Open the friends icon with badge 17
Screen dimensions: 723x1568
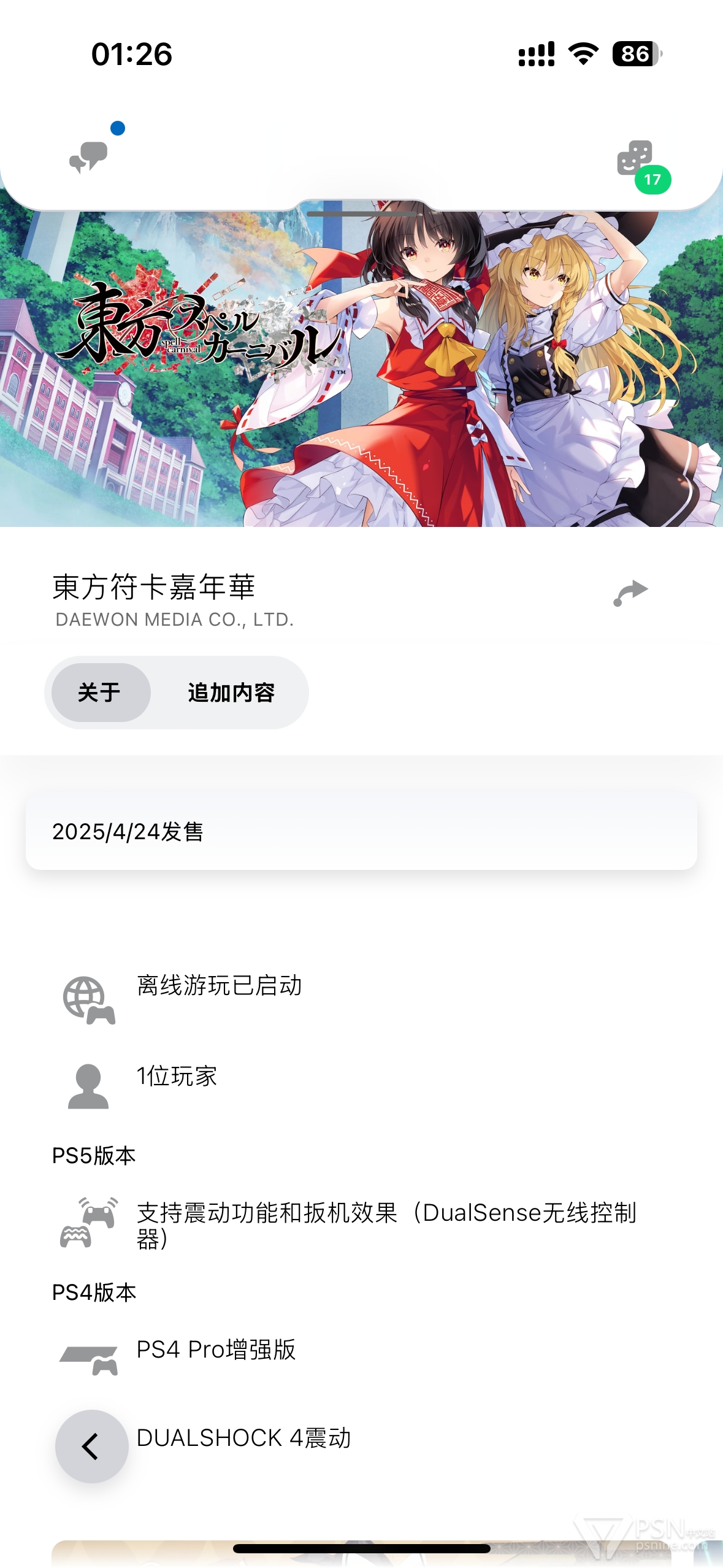pyautogui.click(x=635, y=159)
